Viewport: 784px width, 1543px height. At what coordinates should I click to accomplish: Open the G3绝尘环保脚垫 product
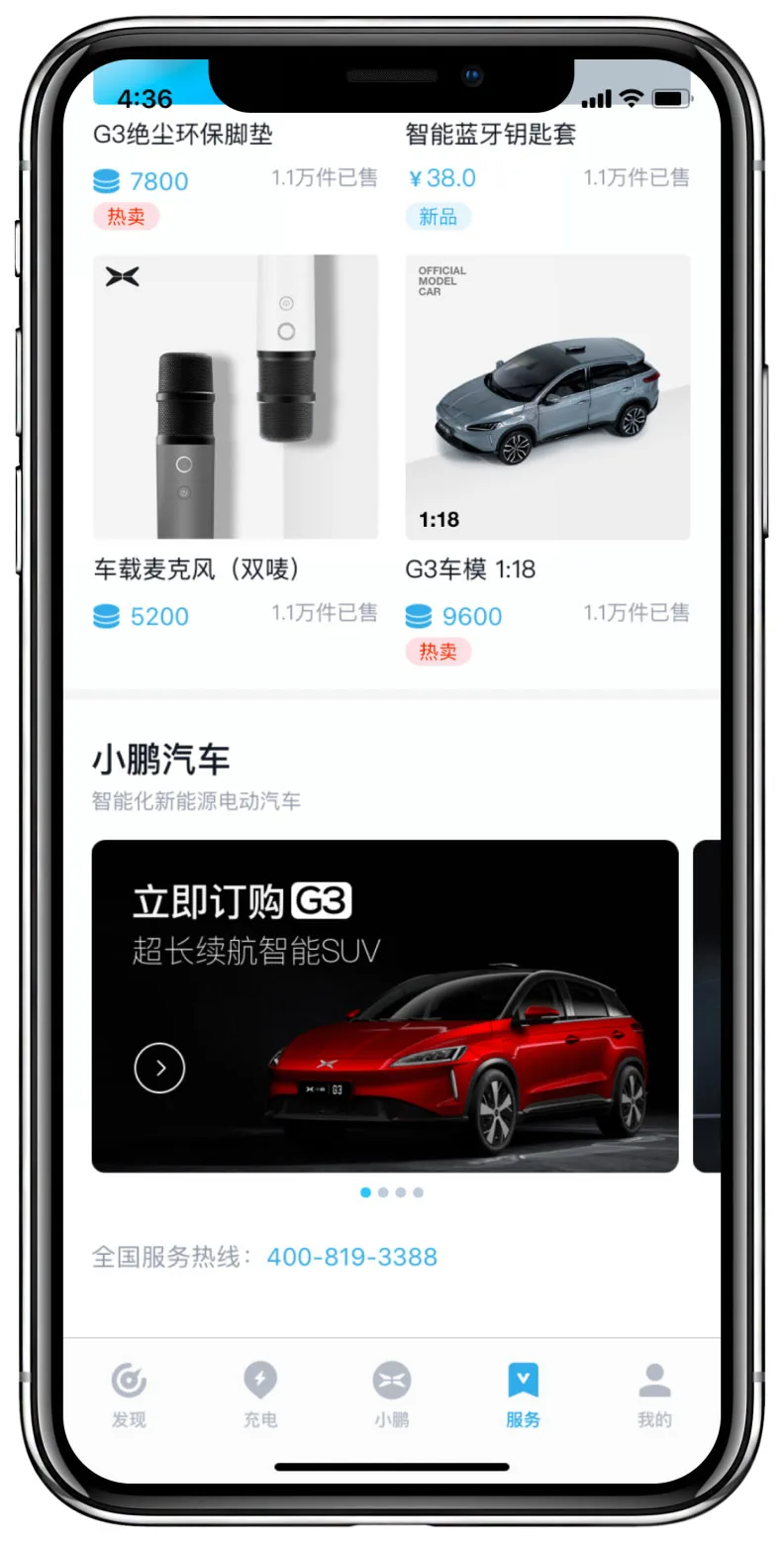[x=183, y=134]
